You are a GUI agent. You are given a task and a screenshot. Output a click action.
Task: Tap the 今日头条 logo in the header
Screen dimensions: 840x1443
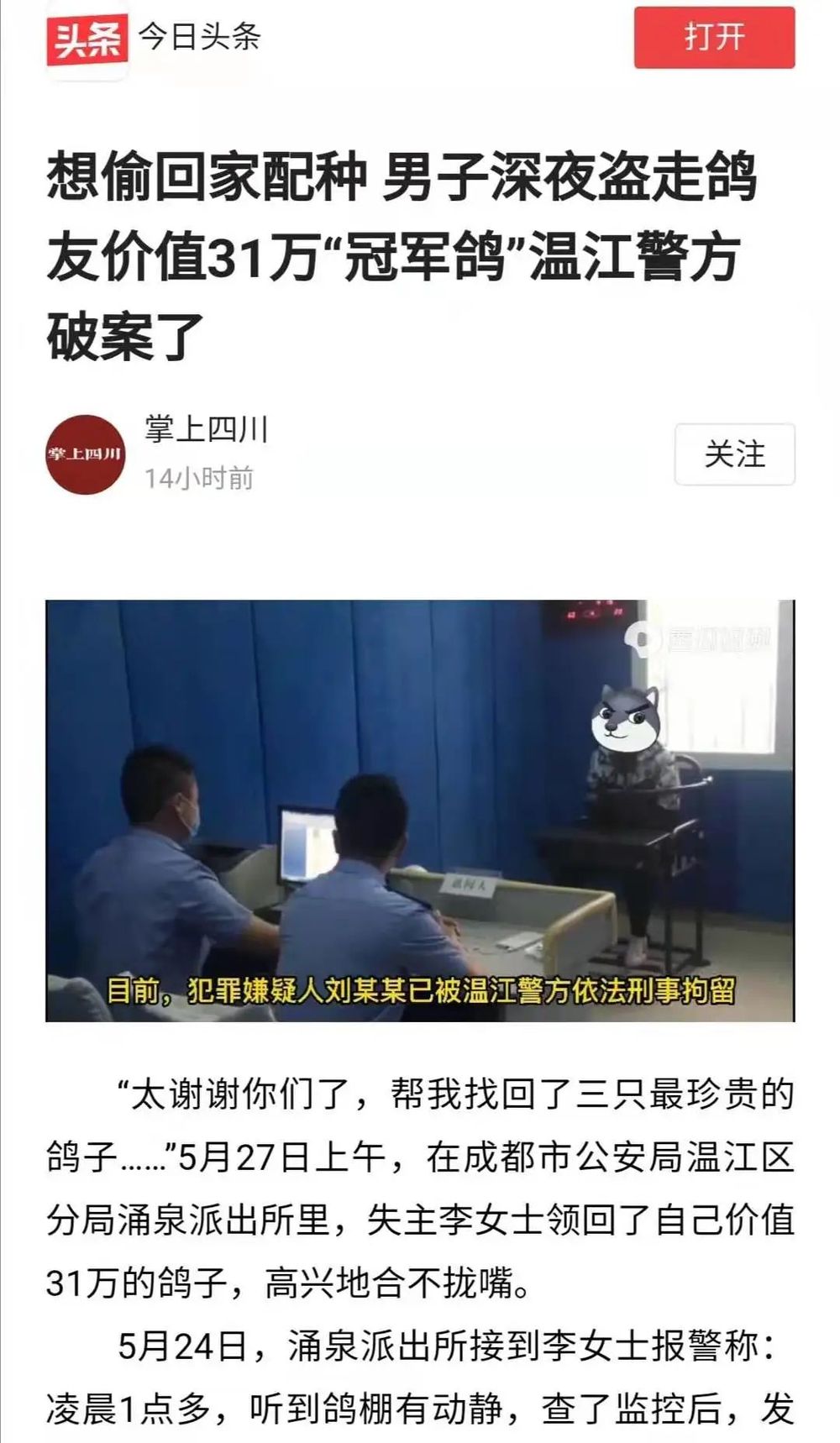[87, 39]
